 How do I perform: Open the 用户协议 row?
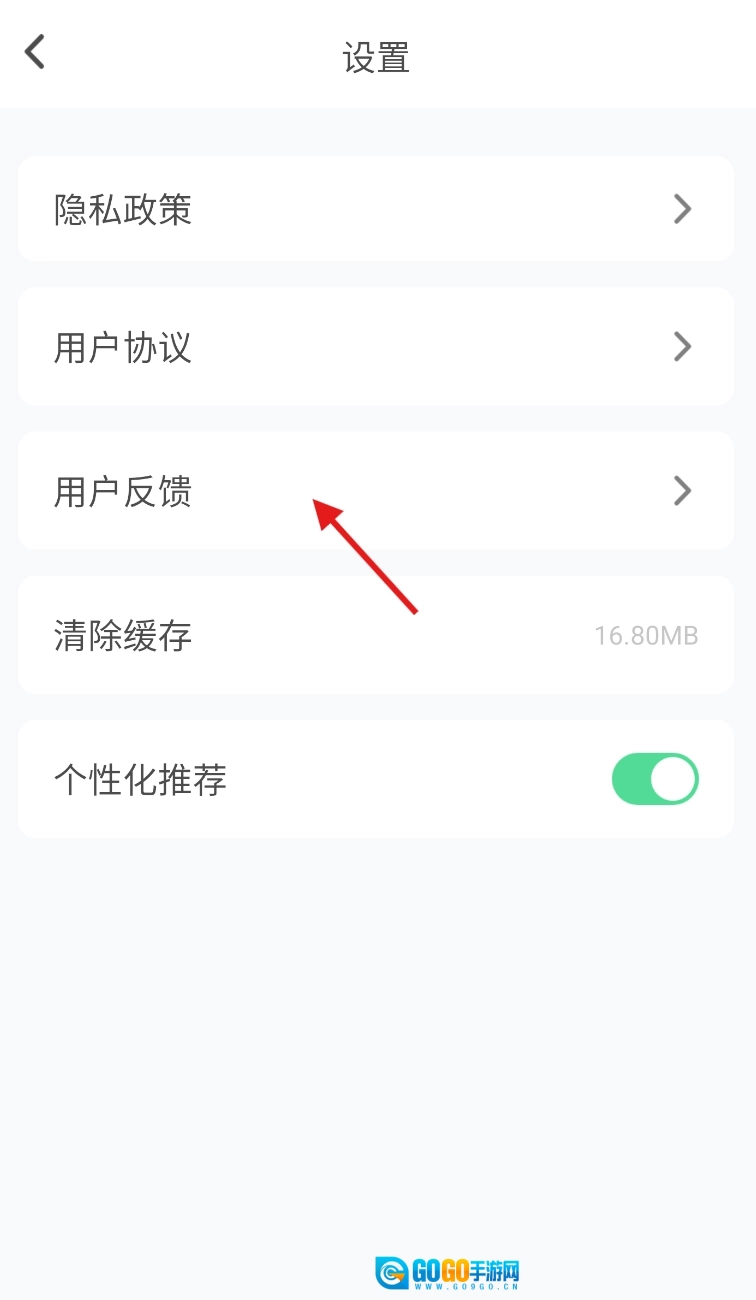pyautogui.click(x=376, y=347)
